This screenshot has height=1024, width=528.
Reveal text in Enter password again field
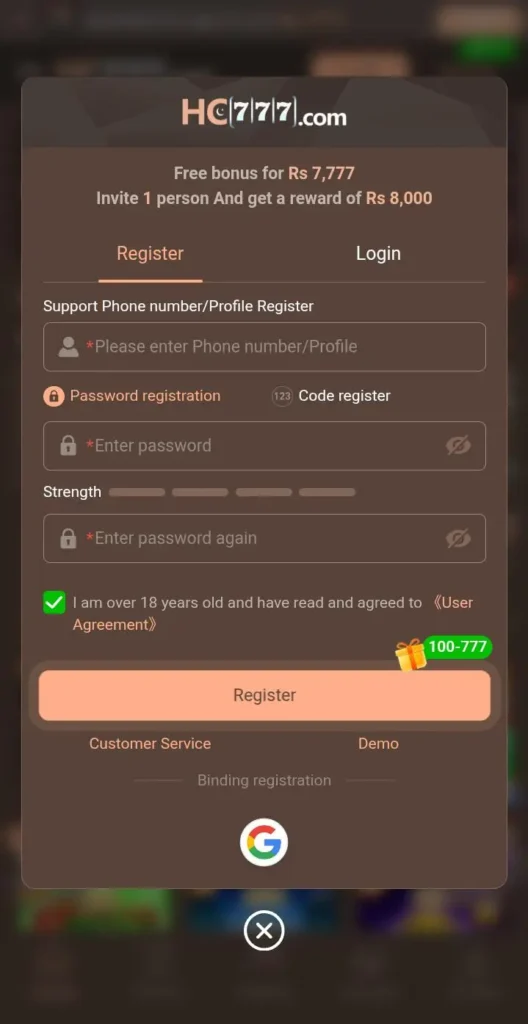[458, 538]
